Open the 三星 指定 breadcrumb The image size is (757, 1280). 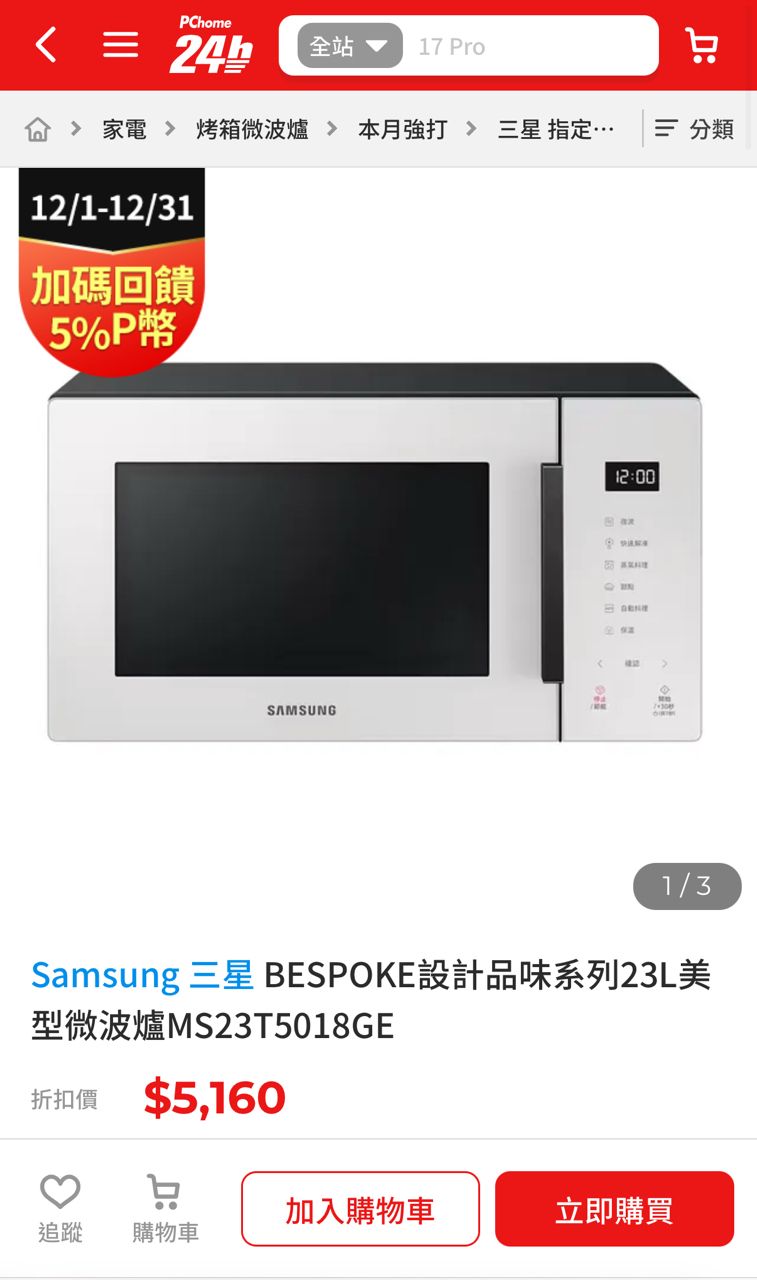pos(556,129)
